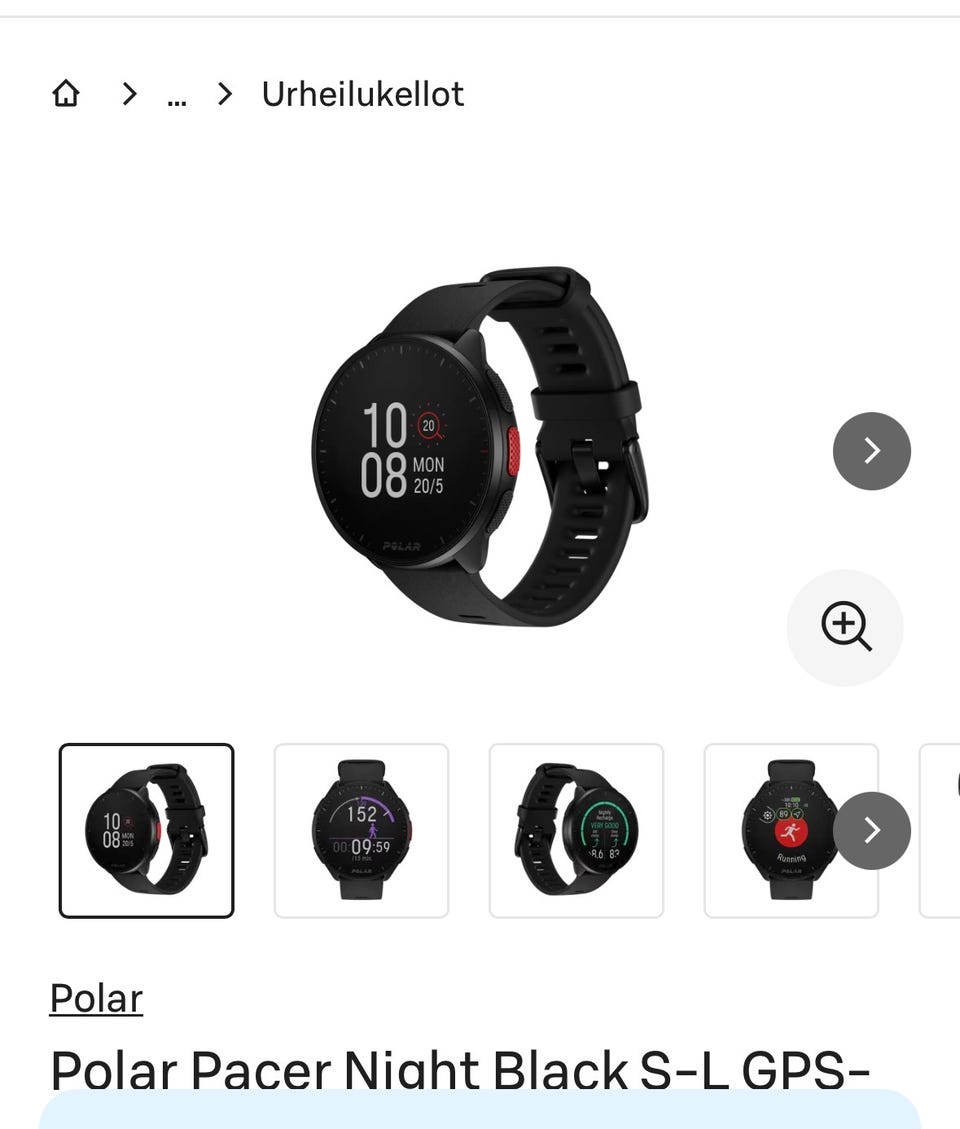Go to the home page via breadcrumb icon
Image resolution: width=960 pixels, height=1129 pixels.
(66, 94)
